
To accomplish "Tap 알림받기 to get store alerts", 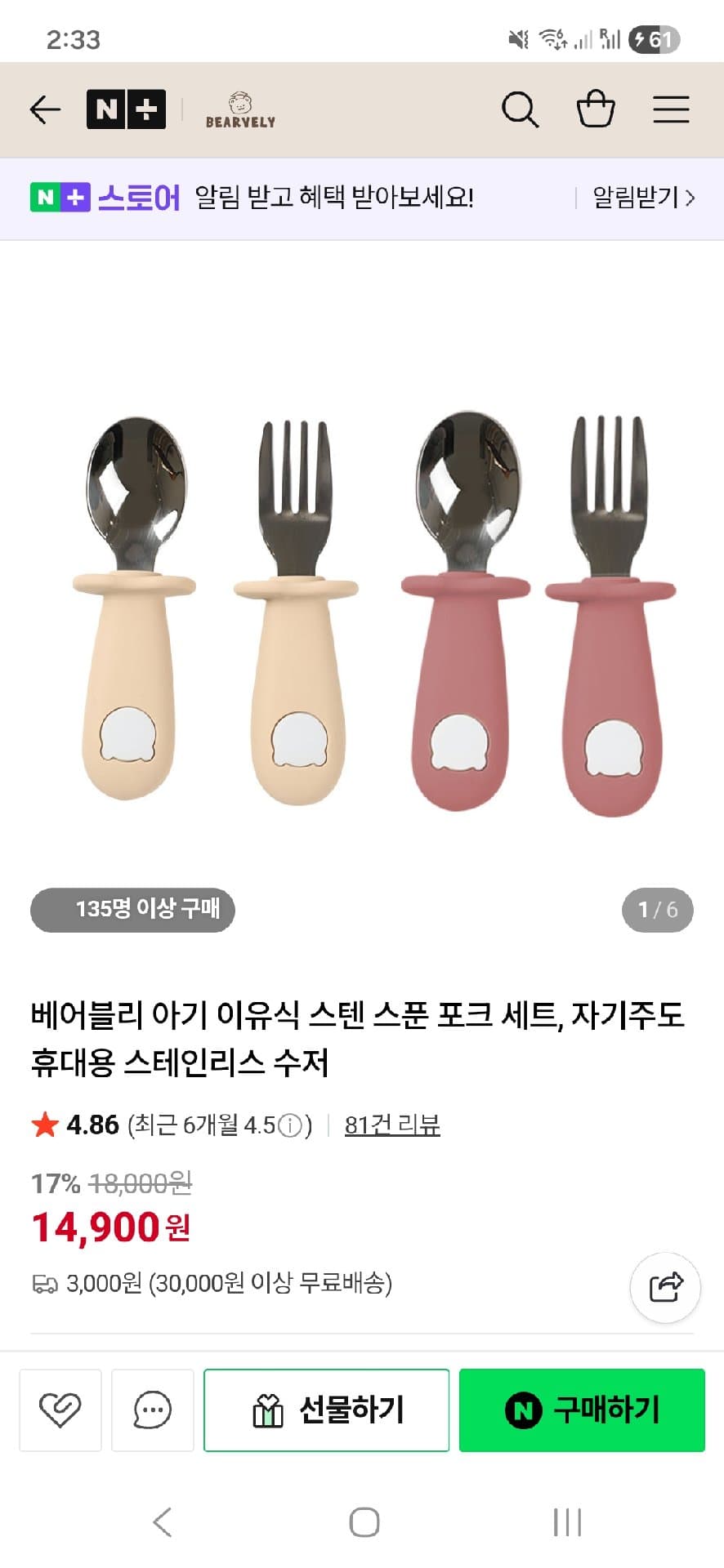I will [643, 198].
